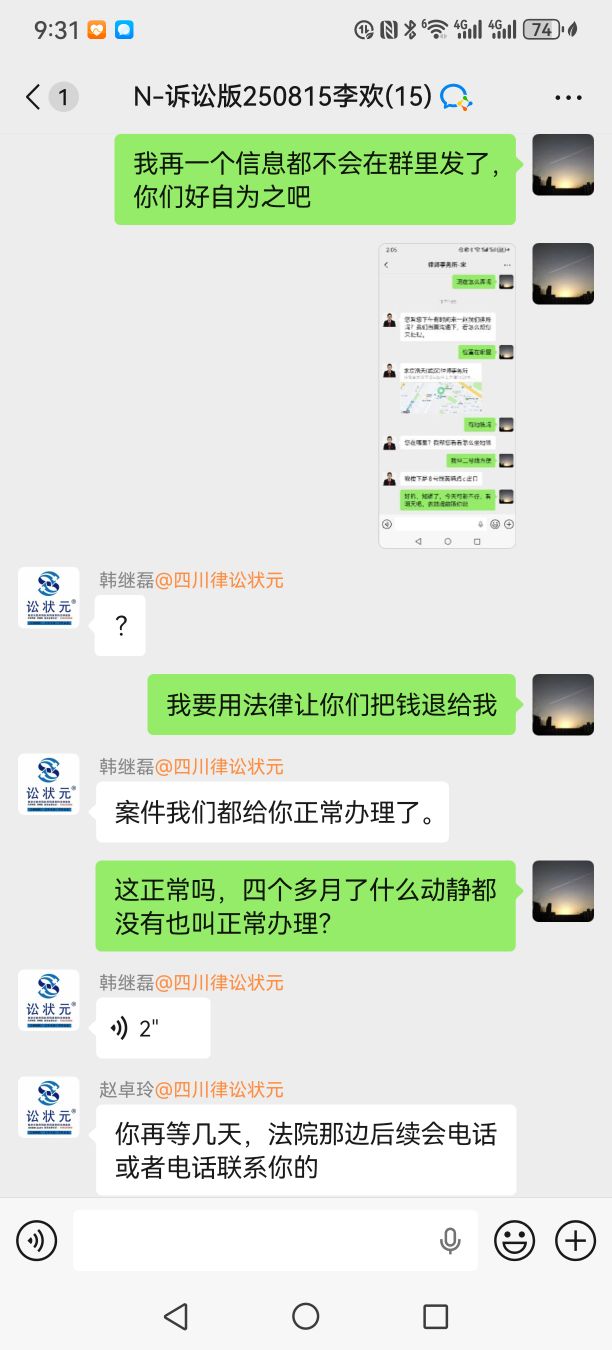Viewport: 612px width, 1350px height.
Task: Switch to voice input mode
Action: coord(37,1241)
